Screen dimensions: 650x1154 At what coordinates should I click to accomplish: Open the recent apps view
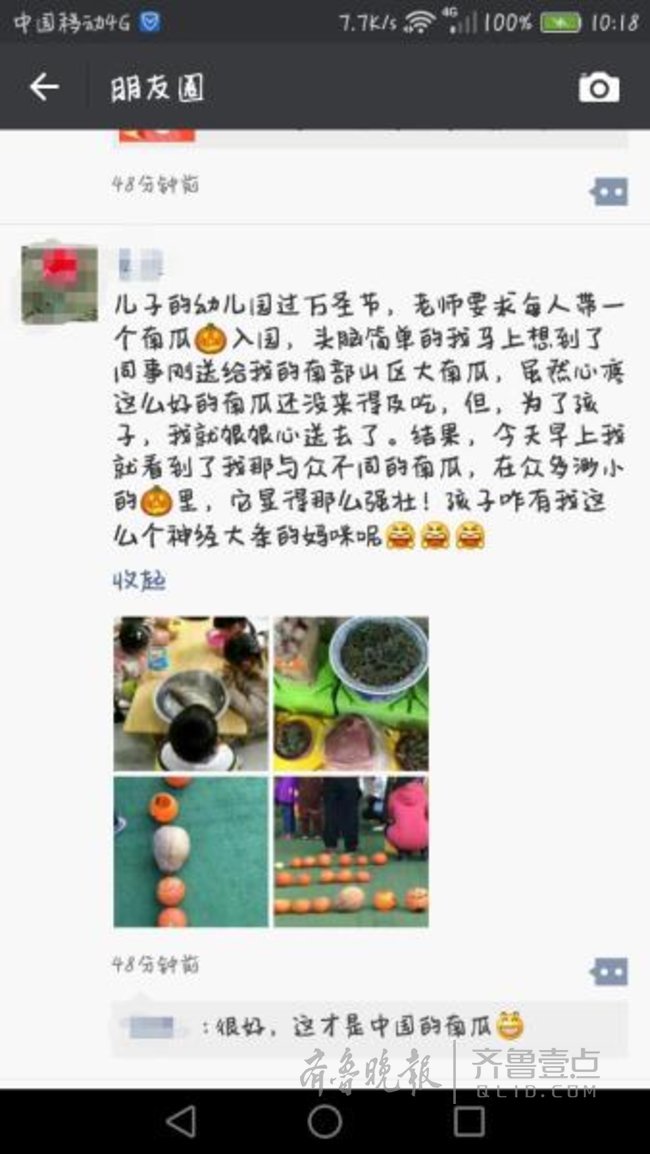[468, 1122]
